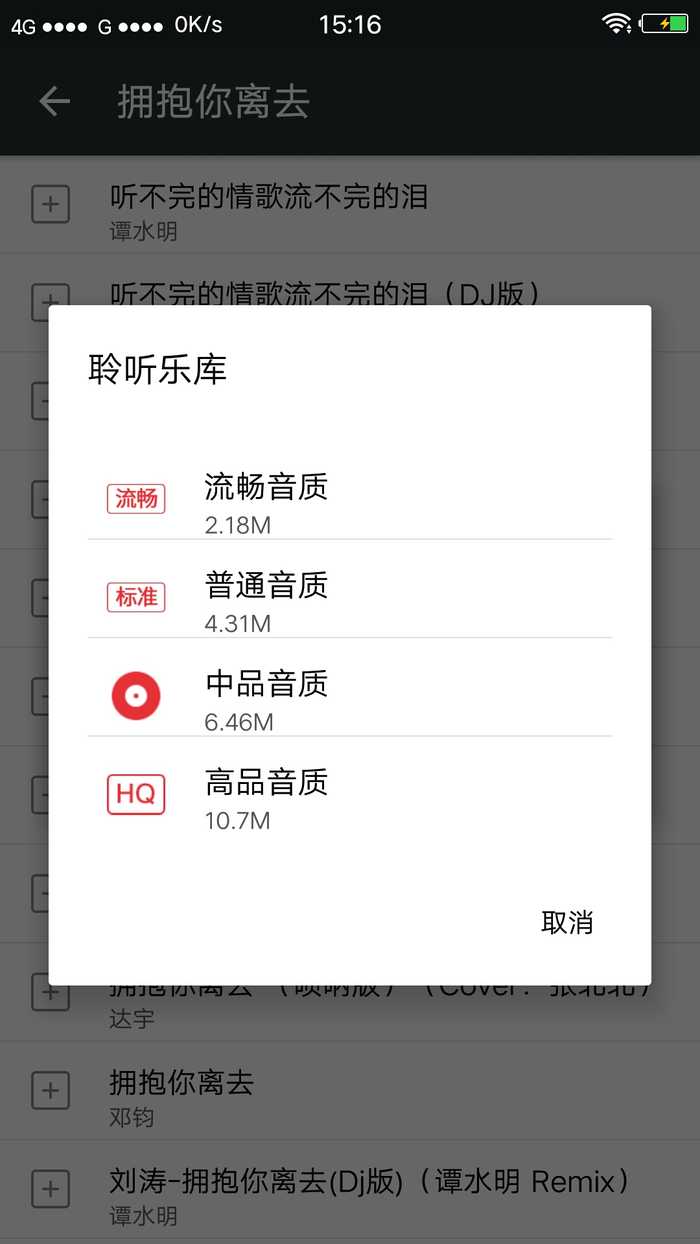Image resolution: width=700 pixels, height=1244 pixels.
Task: Select 流畅音质 2.18M quality option
Action: tap(350, 498)
